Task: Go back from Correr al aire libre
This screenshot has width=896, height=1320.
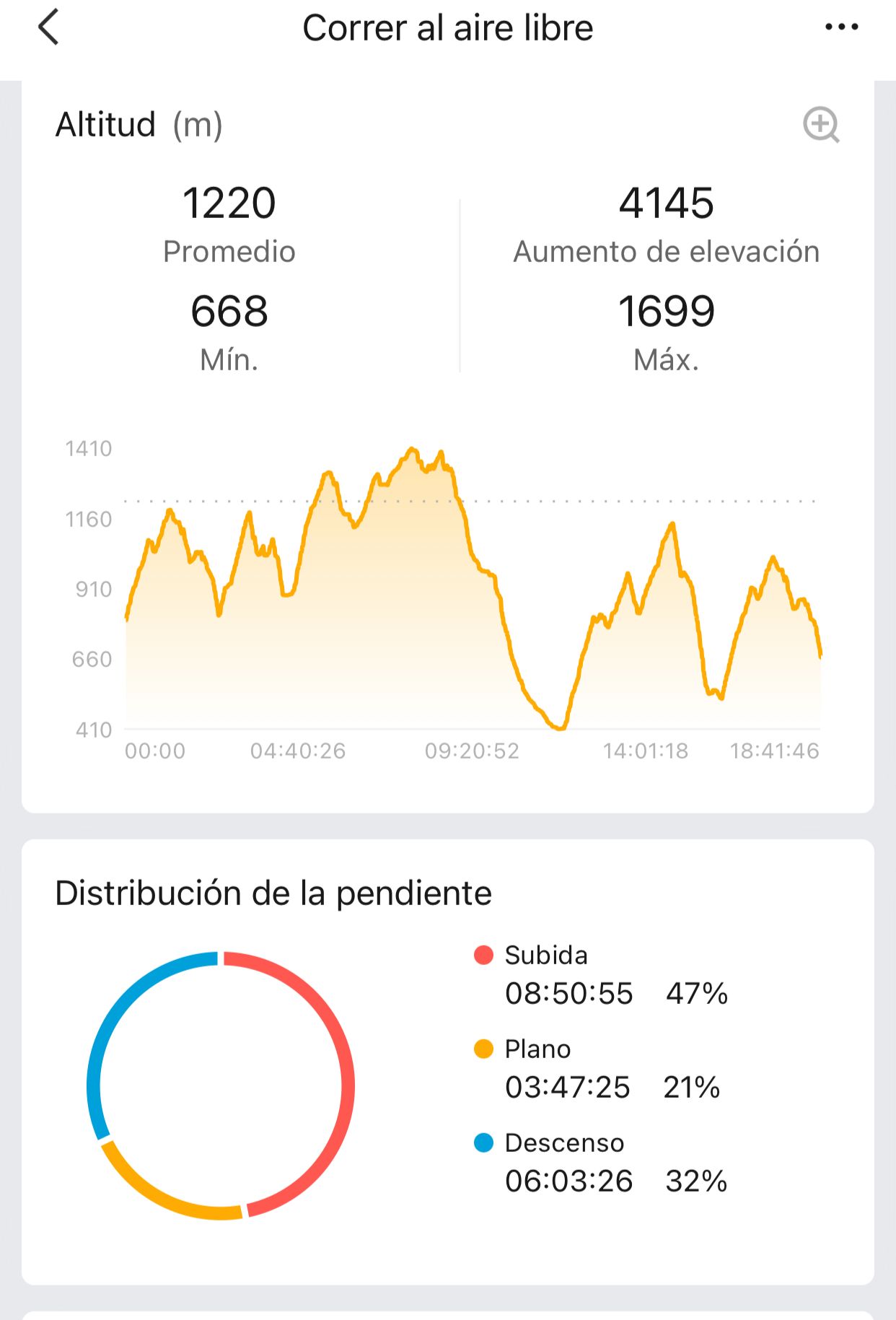Action: [x=48, y=28]
